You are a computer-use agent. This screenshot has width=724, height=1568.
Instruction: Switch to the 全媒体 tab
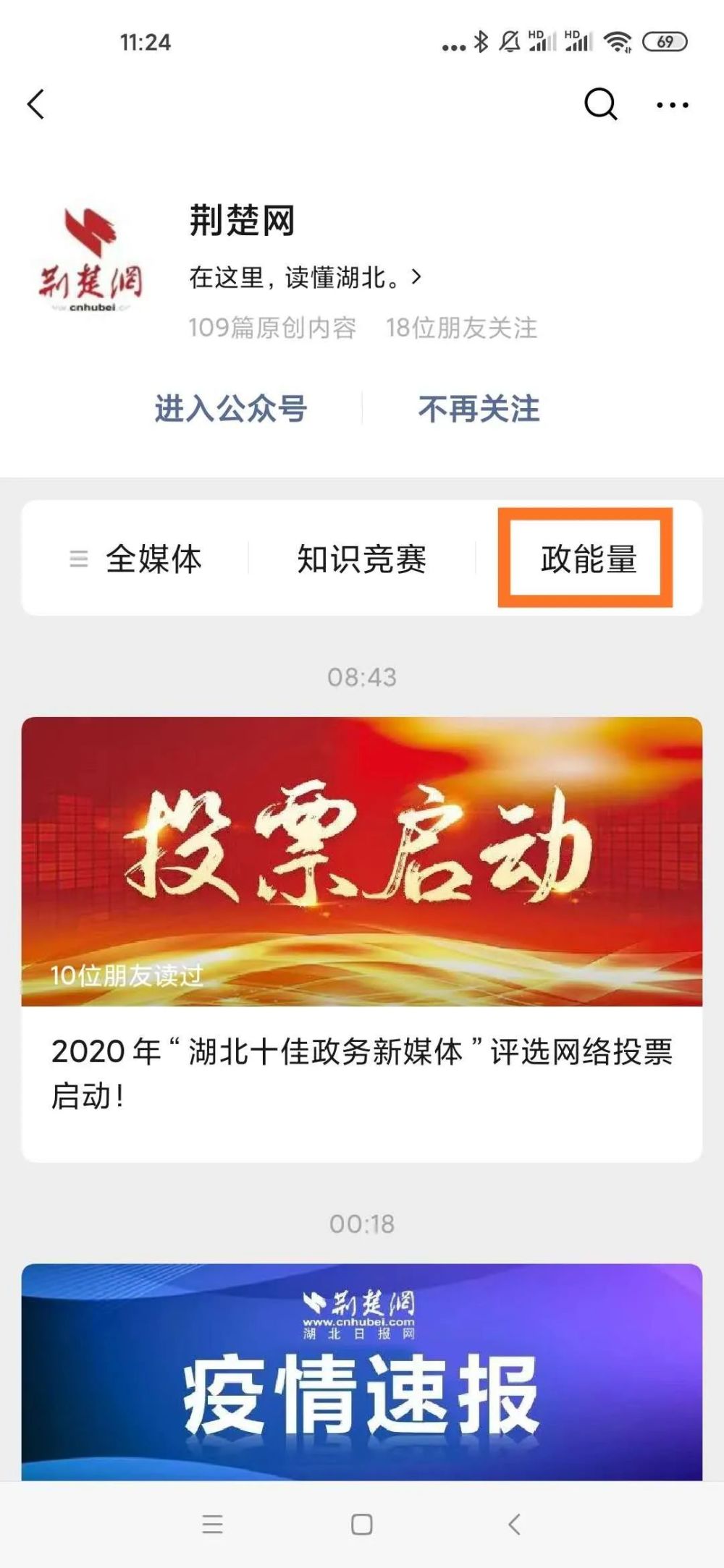(x=155, y=558)
